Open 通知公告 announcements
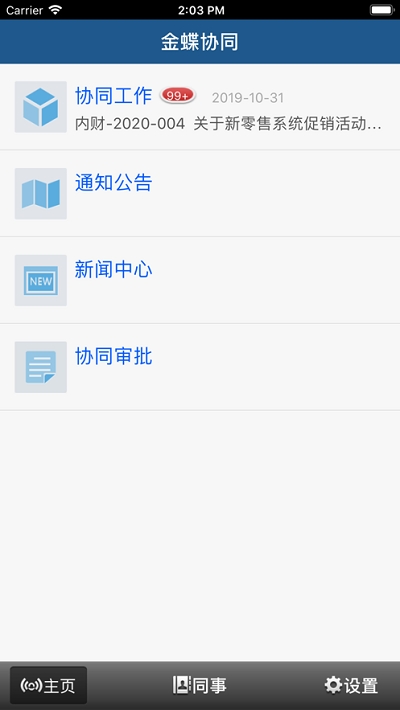Viewport: 400px width, 710px height. [200, 193]
